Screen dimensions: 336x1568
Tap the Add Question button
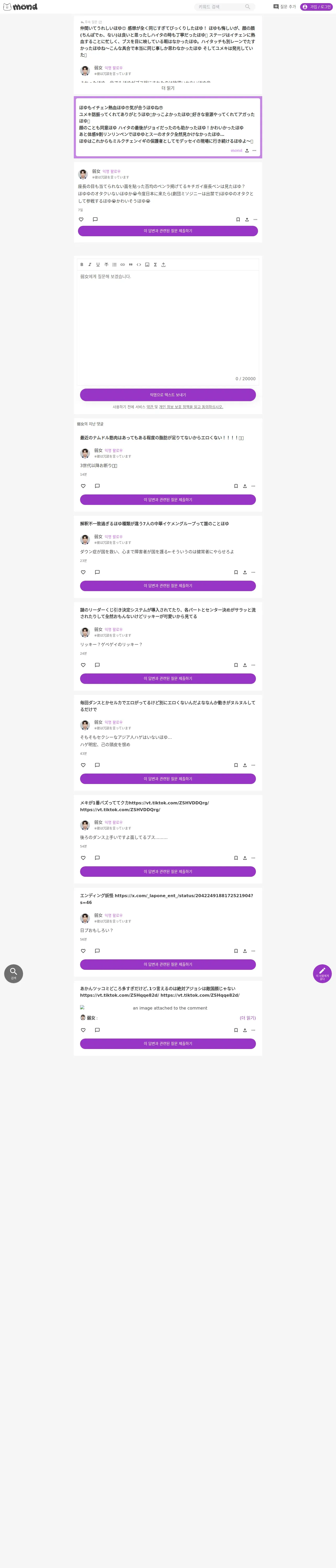pos(285,7)
